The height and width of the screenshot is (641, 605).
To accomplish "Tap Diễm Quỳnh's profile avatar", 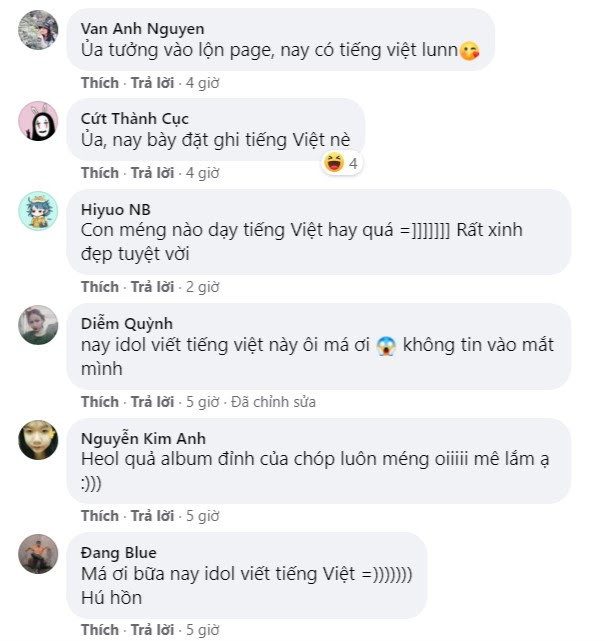I will click(x=38, y=325).
